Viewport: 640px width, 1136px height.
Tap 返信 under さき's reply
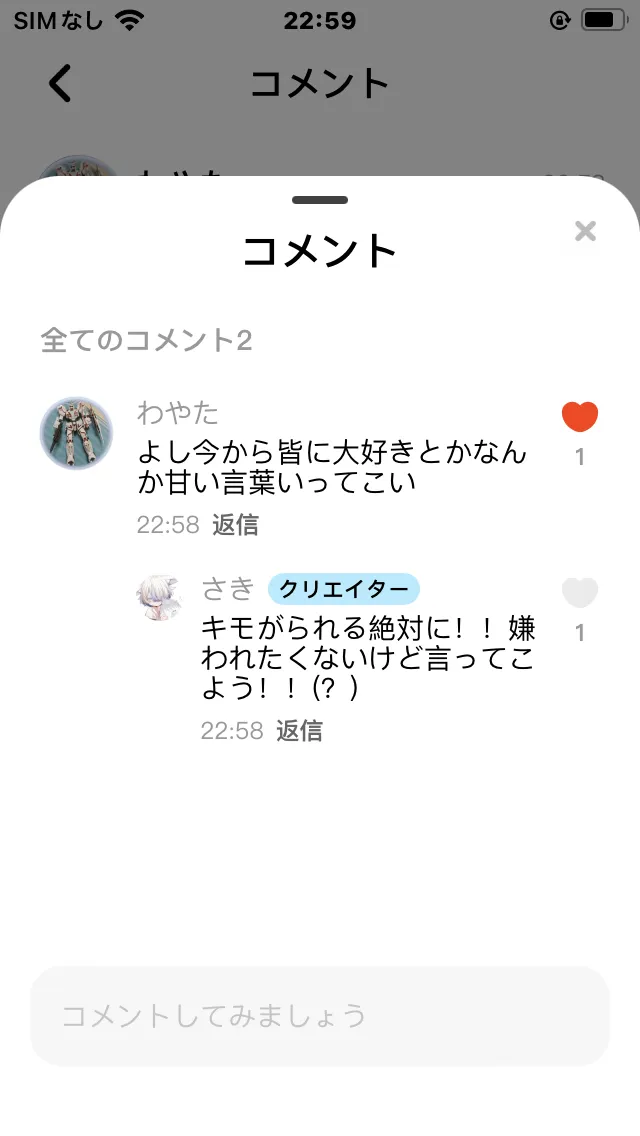pos(299,731)
